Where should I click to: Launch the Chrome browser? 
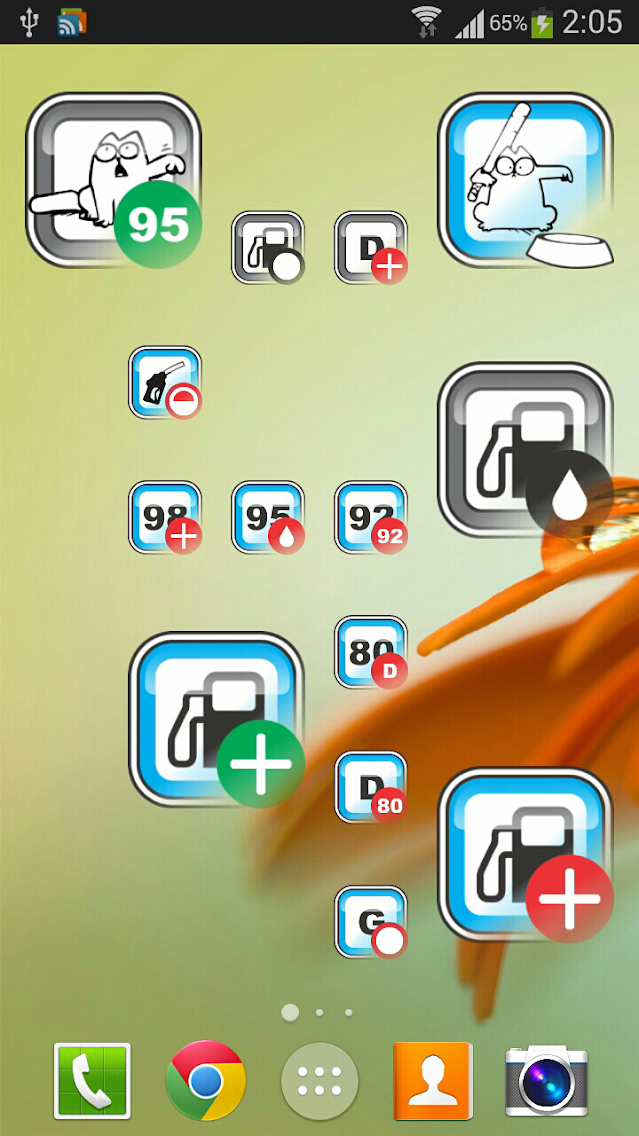(205, 1081)
